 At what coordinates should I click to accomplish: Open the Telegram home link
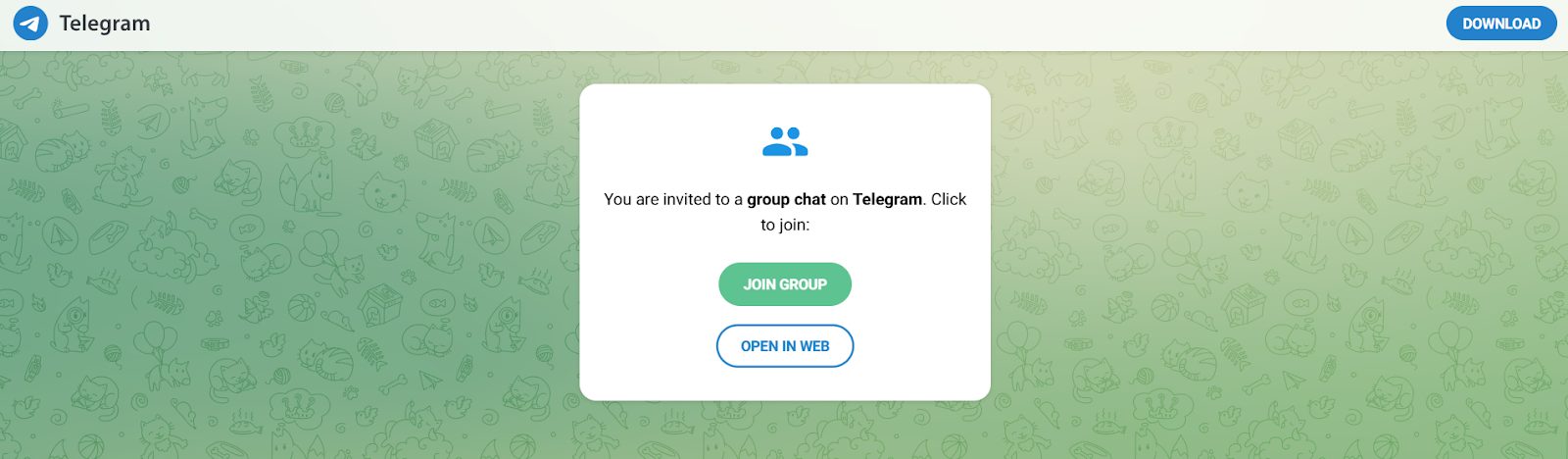click(82, 24)
